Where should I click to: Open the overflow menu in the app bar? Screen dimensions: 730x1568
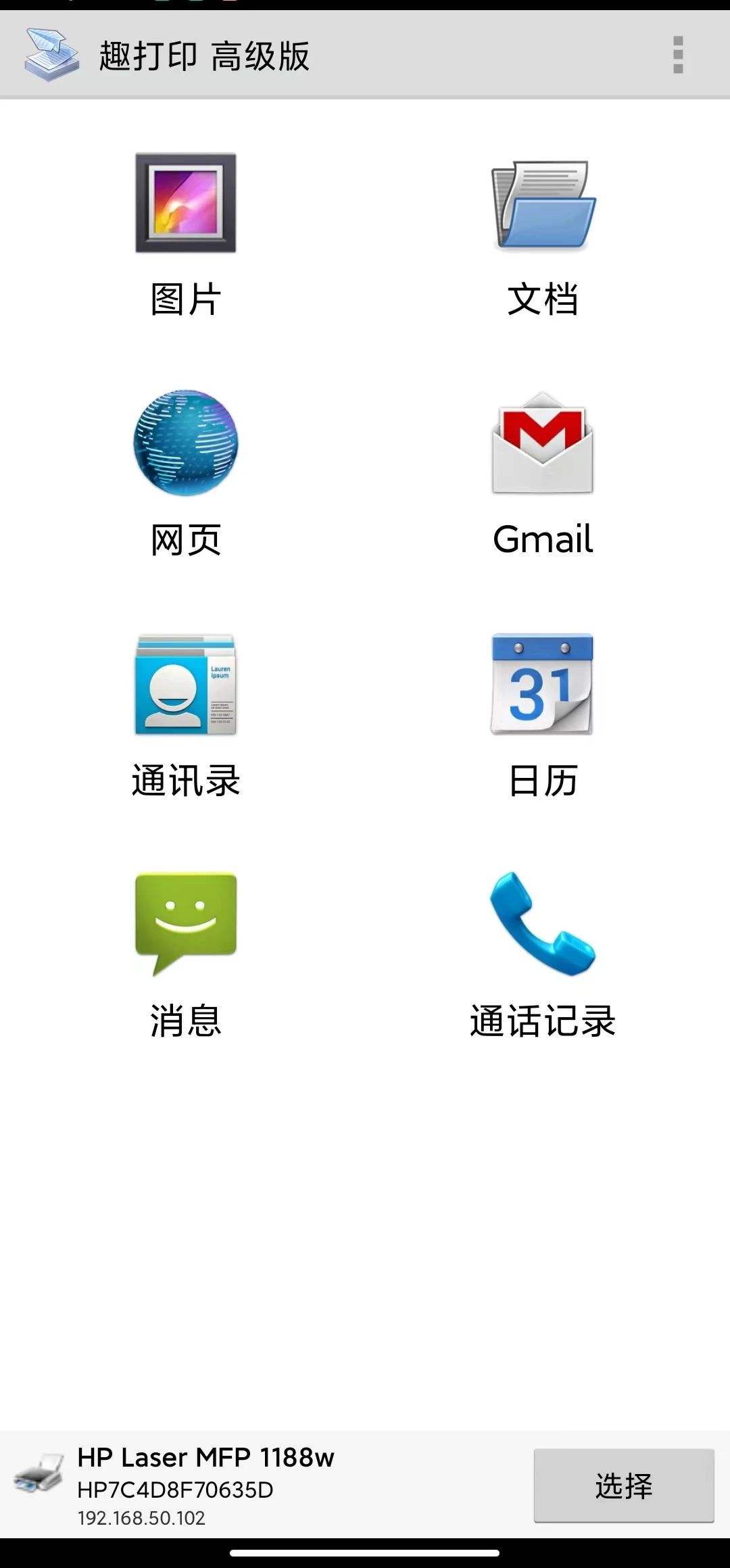pos(678,55)
